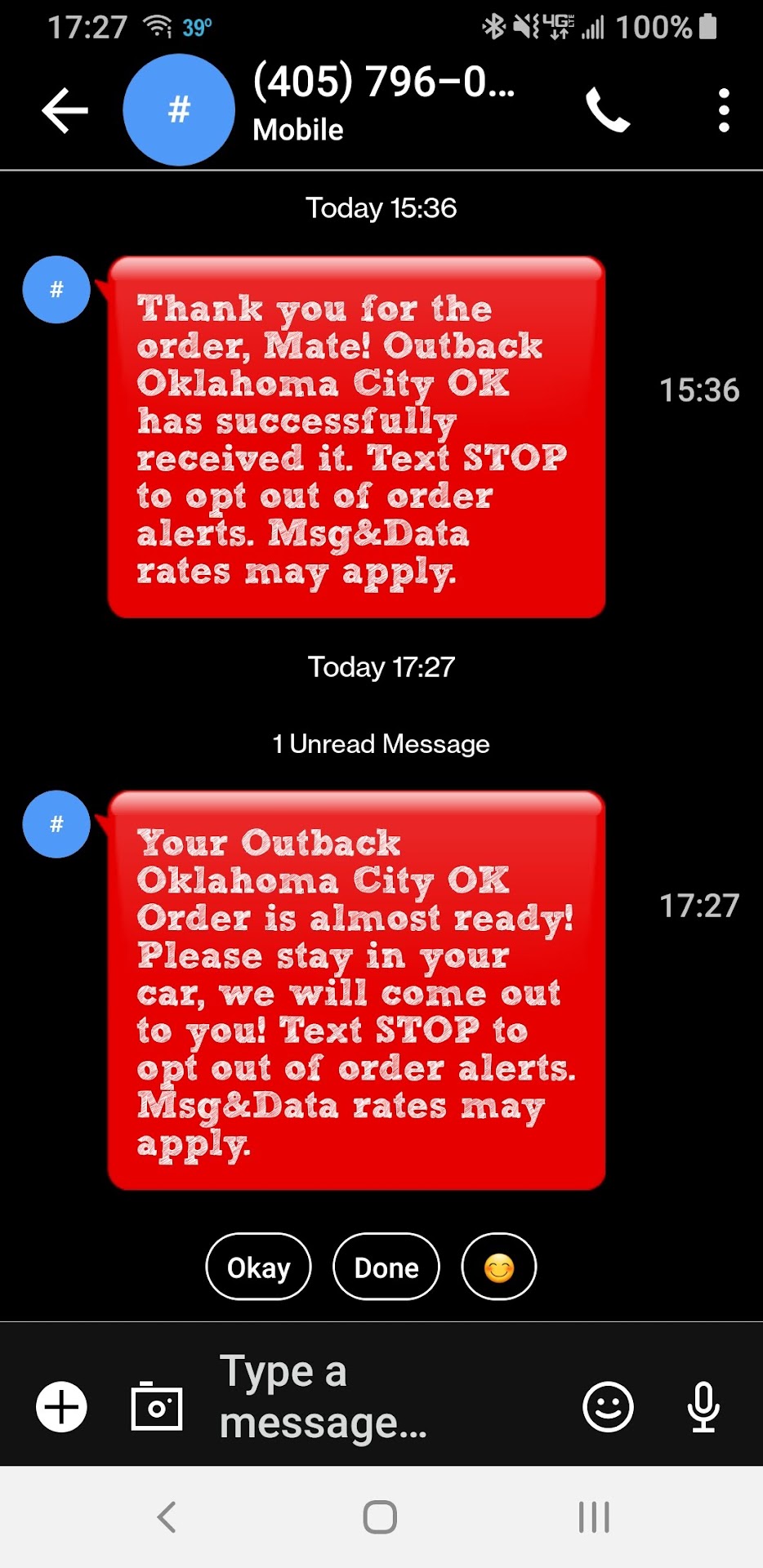Screen dimensions: 763x1568
Task: Open the emoji picker
Action: pos(608,1407)
